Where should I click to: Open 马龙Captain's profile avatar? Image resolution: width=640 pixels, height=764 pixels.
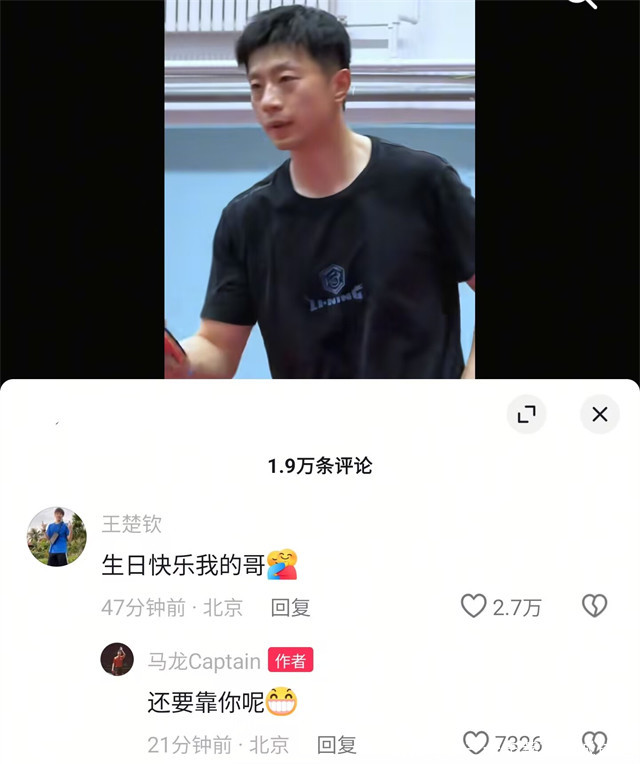coord(117,659)
